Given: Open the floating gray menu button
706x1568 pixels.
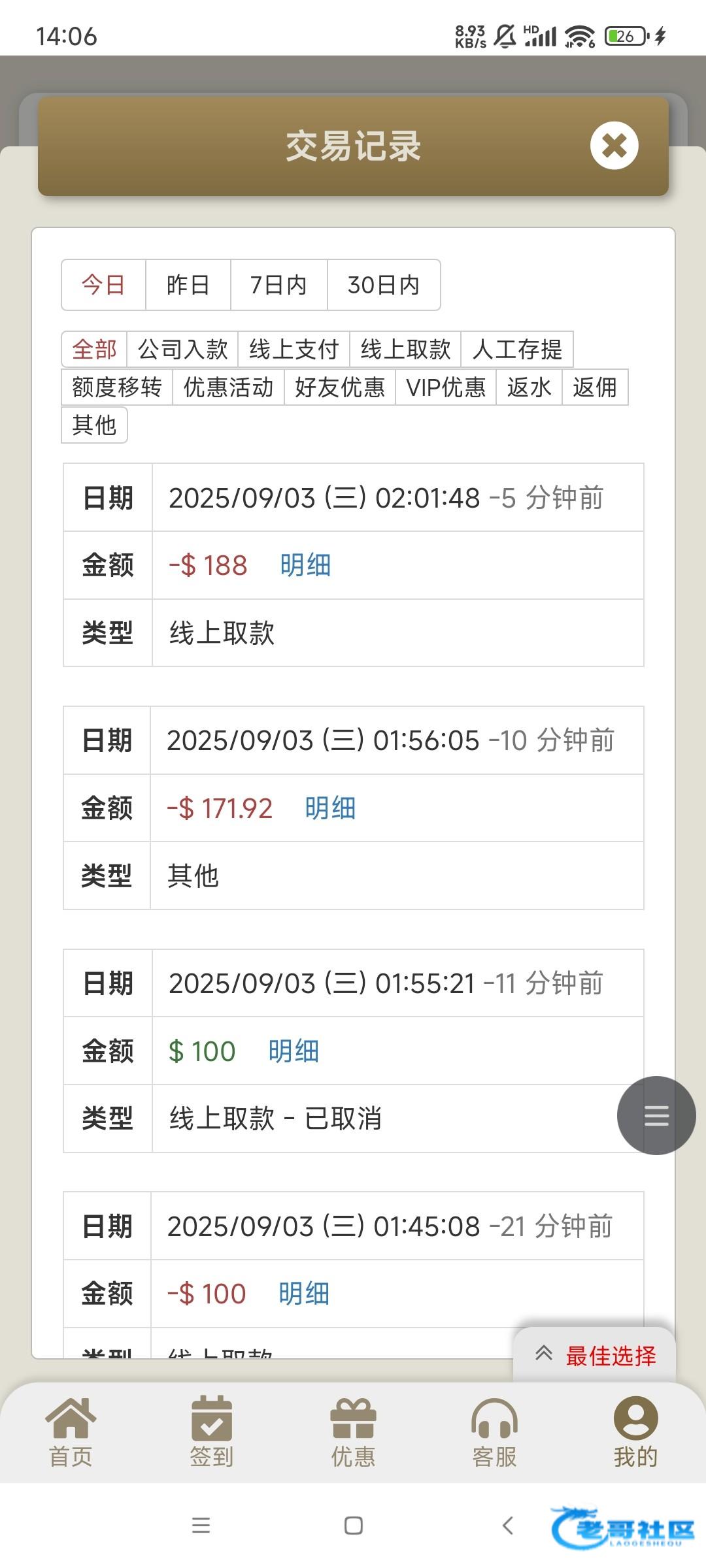Looking at the screenshot, I should [656, 1115].
